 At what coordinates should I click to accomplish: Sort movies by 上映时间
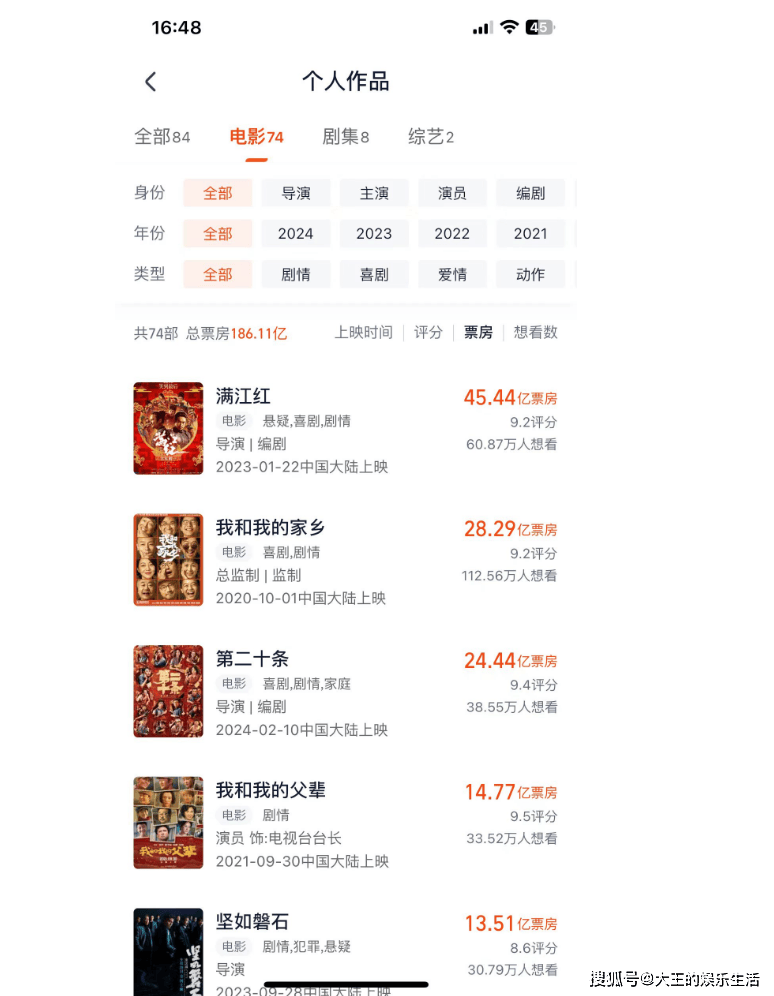pos(364,332)
